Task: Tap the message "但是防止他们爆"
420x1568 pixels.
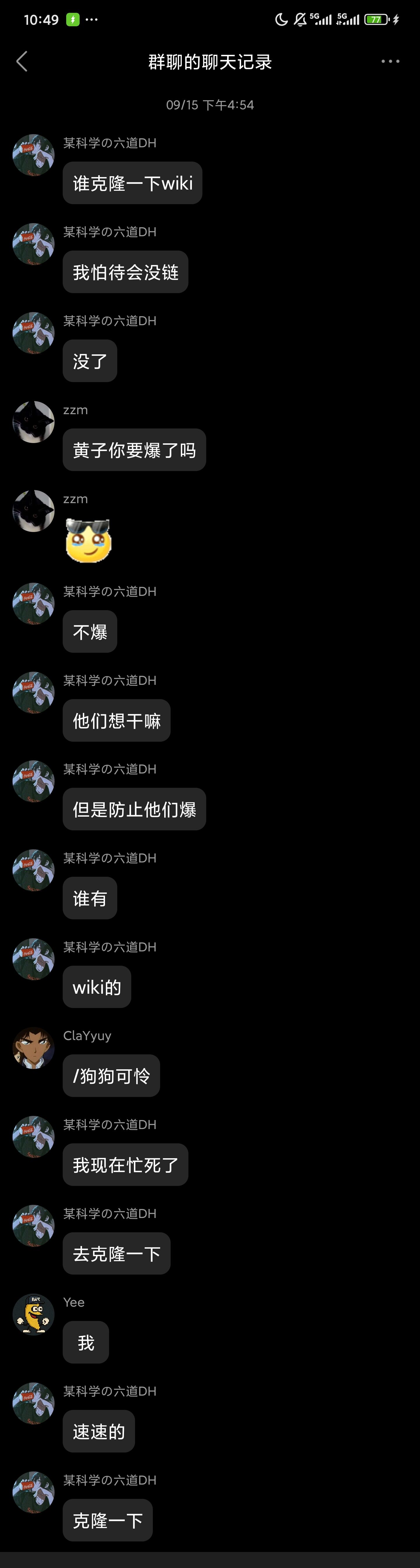Action: tap(134, 809)
